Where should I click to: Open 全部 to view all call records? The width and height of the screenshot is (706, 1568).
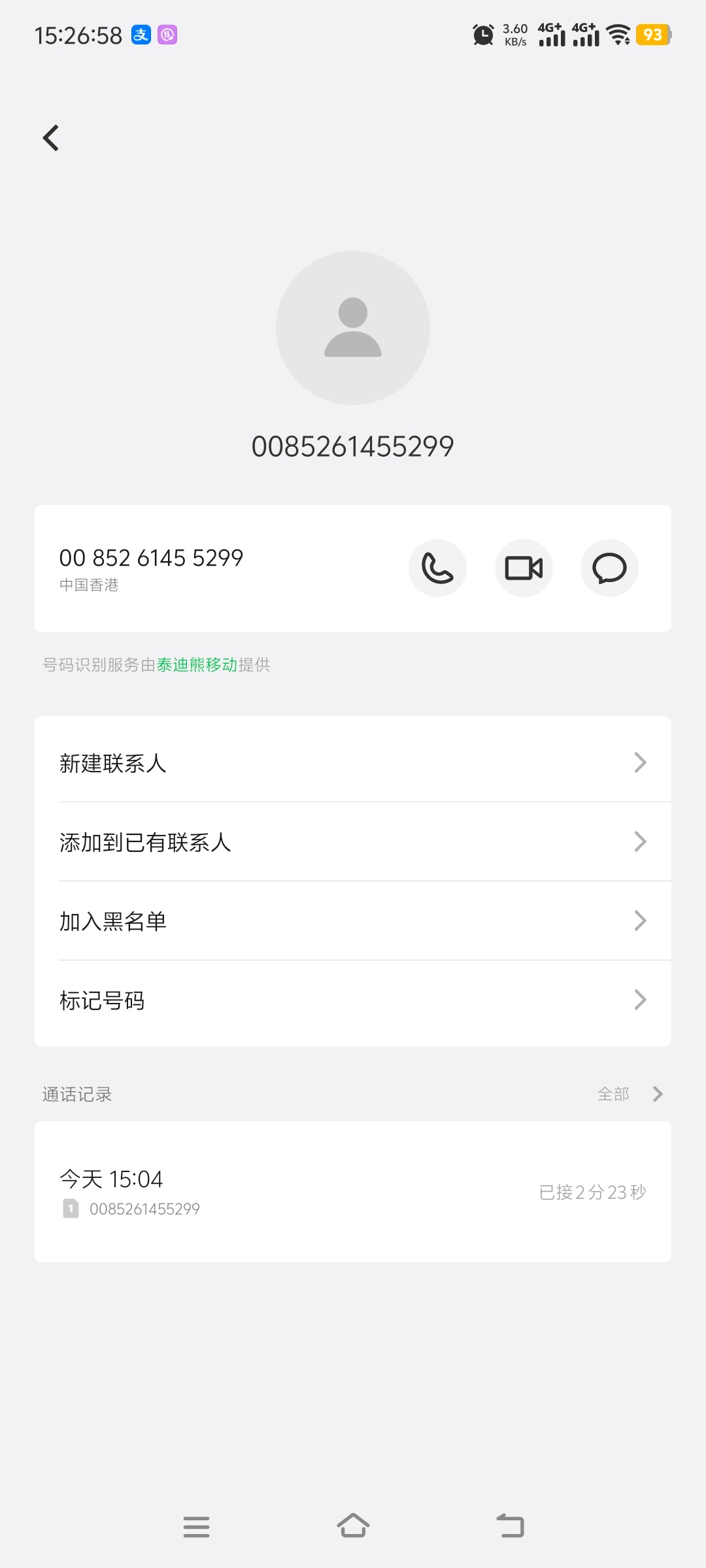(613, 1094)
